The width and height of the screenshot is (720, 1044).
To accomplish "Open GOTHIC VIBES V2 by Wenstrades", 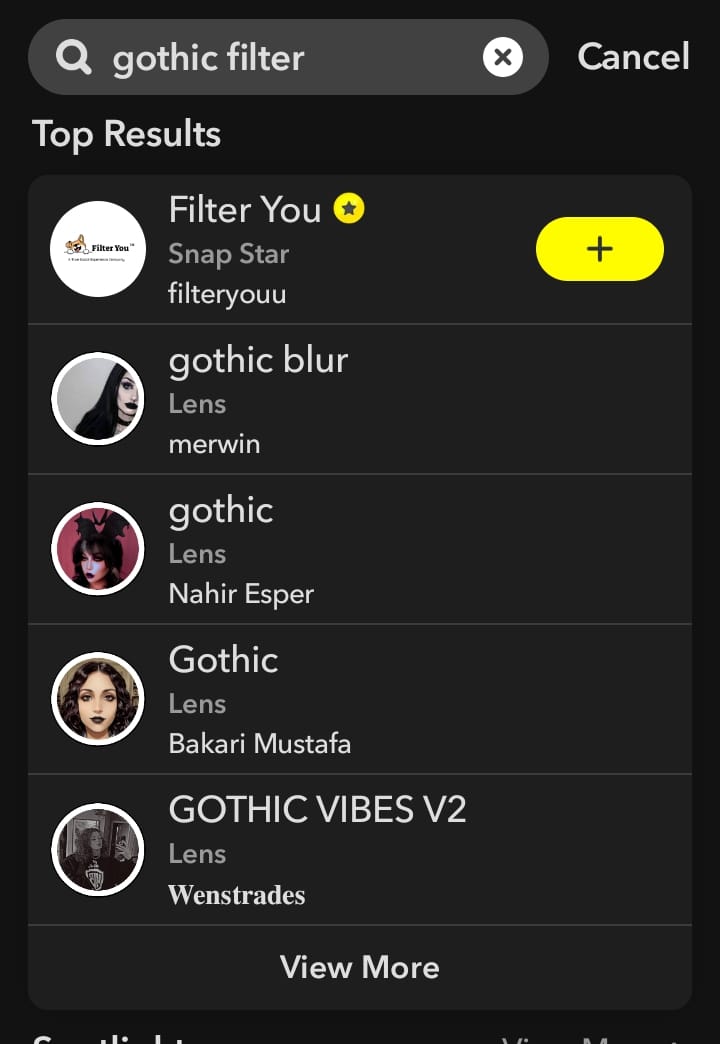I will [x=316, y=810].
